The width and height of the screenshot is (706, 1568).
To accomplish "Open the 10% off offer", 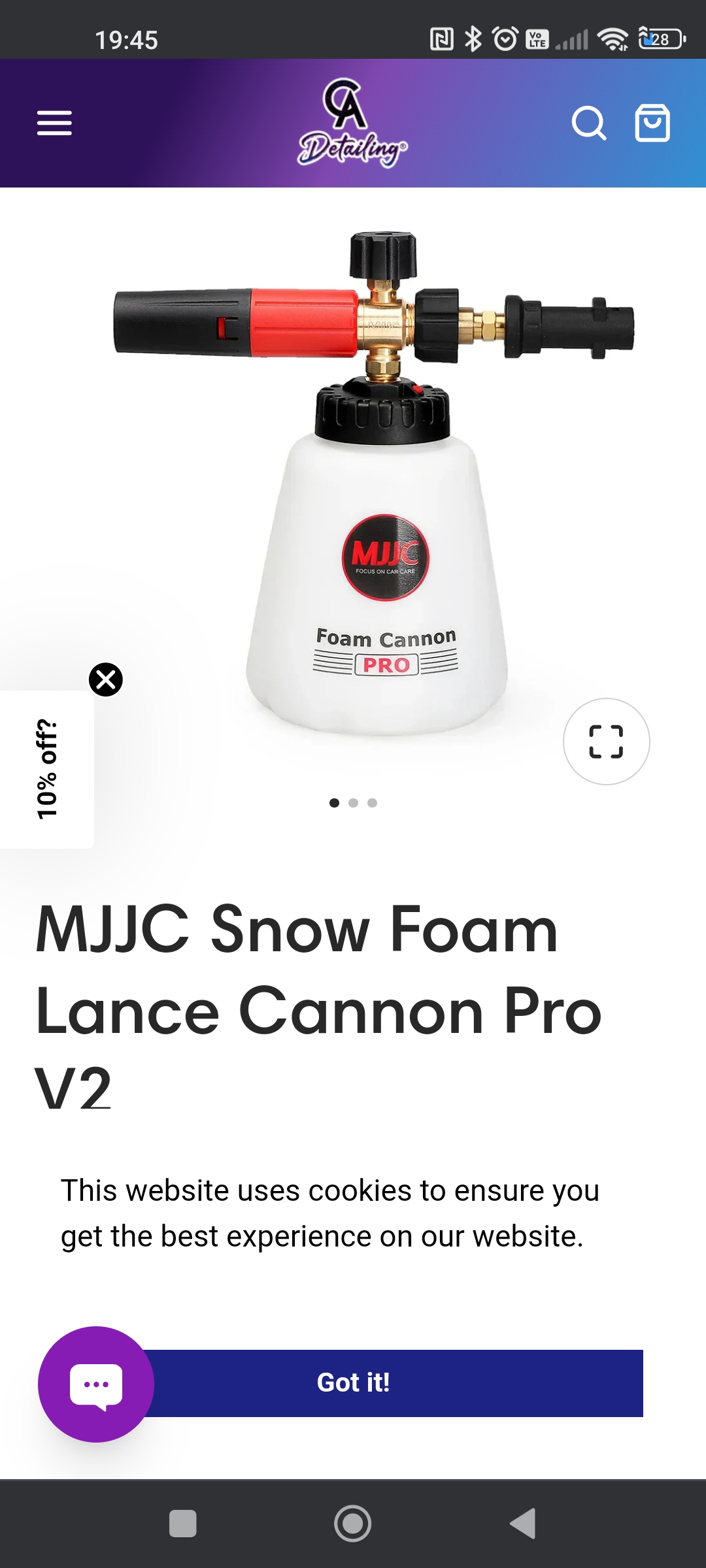I will click(47, 769).
